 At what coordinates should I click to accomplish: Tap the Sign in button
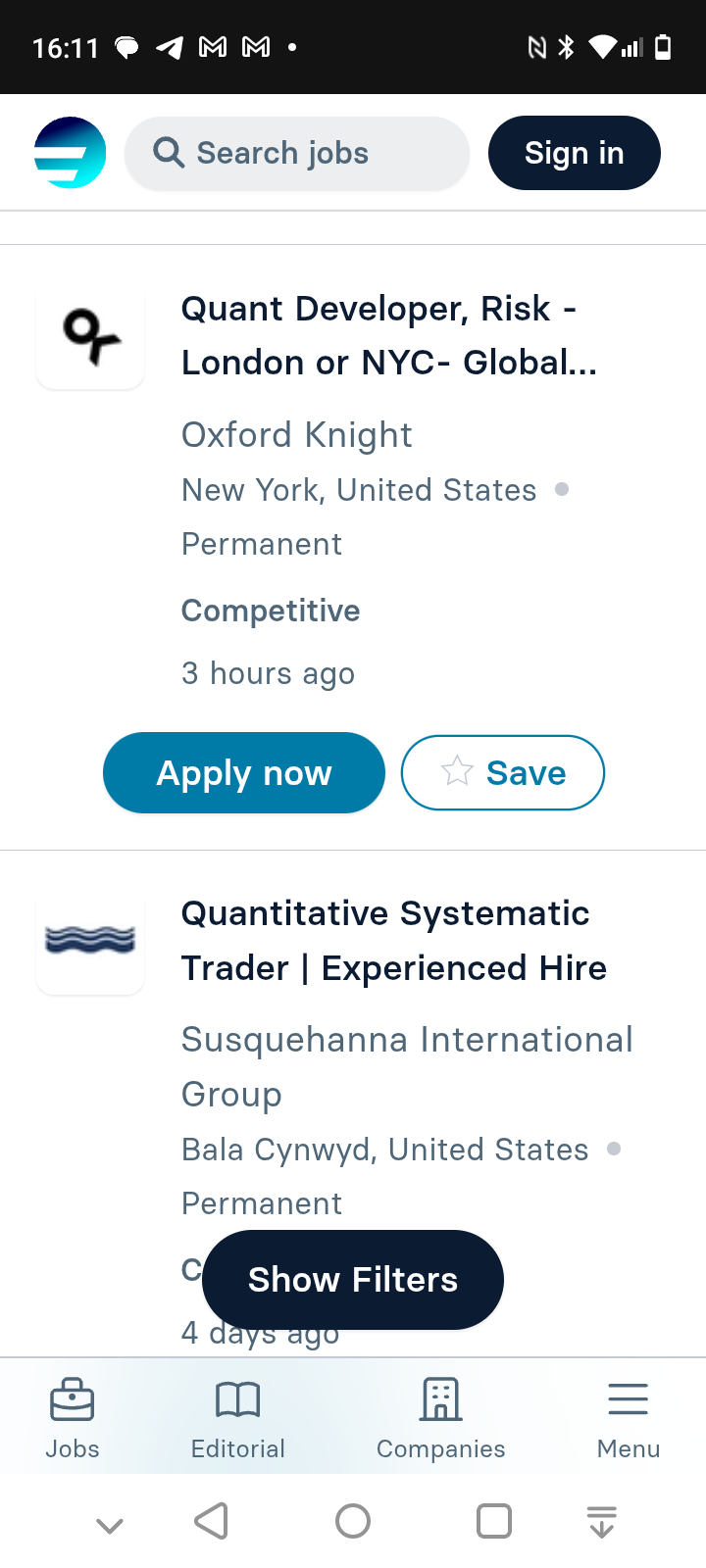[575, 153]
